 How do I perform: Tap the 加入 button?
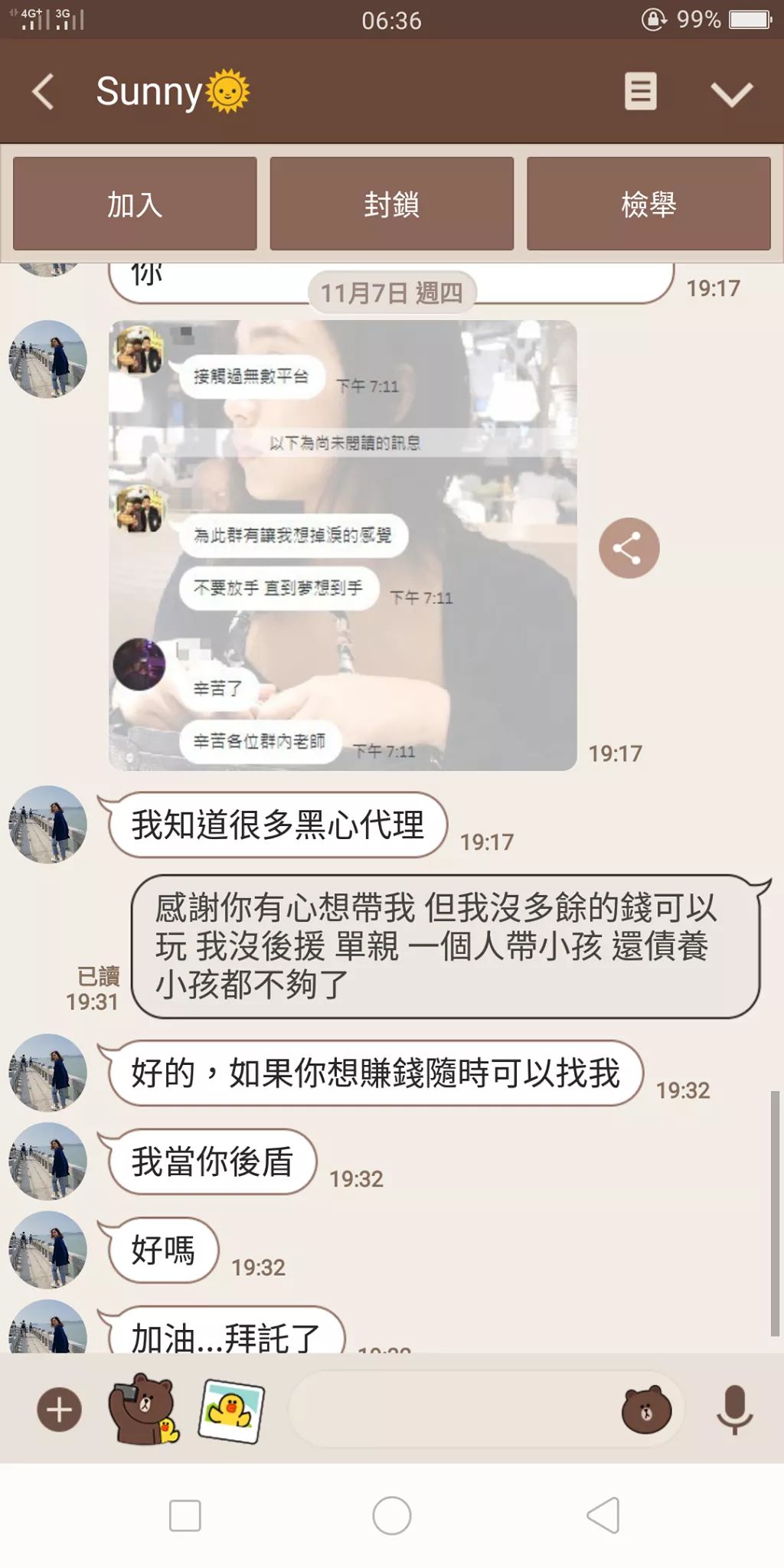pos(135,204)
